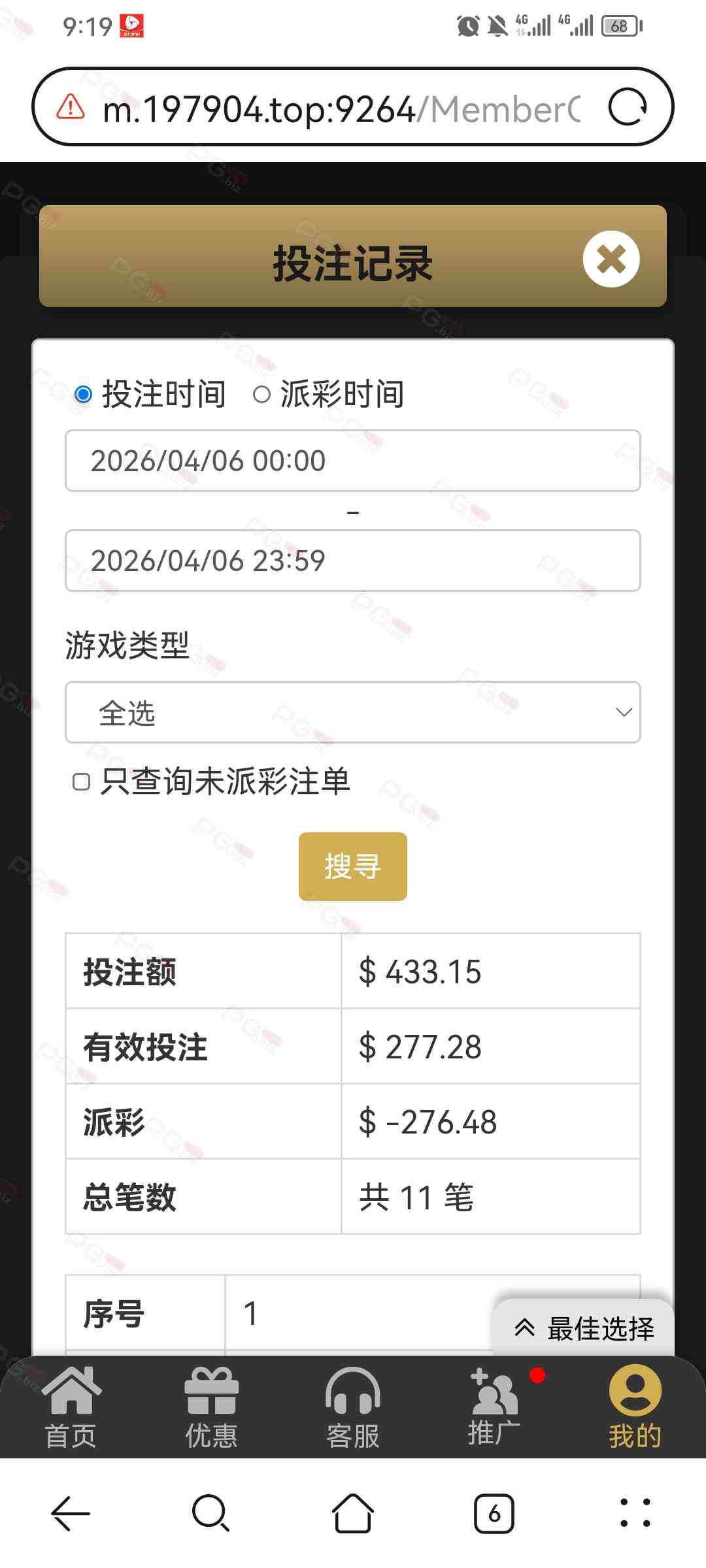Go back with the browser back arrow
The image size is (706, 1568).
tap(71, 1513)
